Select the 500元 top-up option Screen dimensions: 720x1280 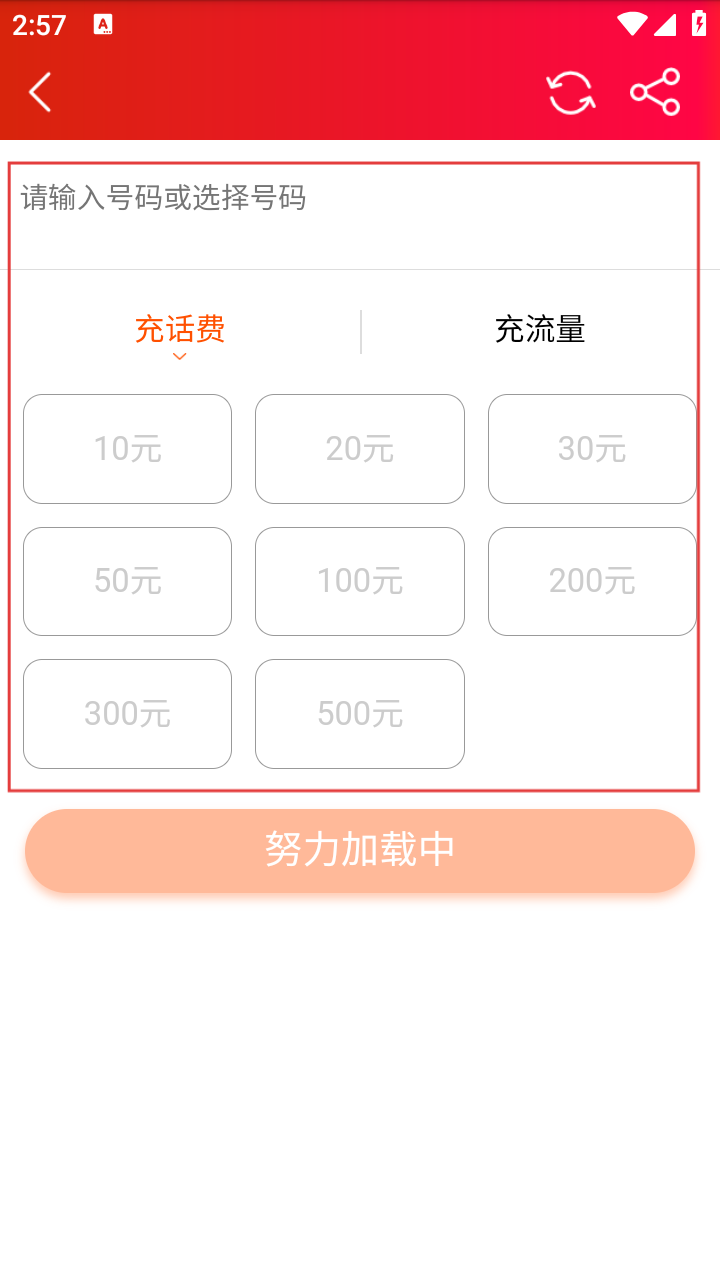[360, 714]
